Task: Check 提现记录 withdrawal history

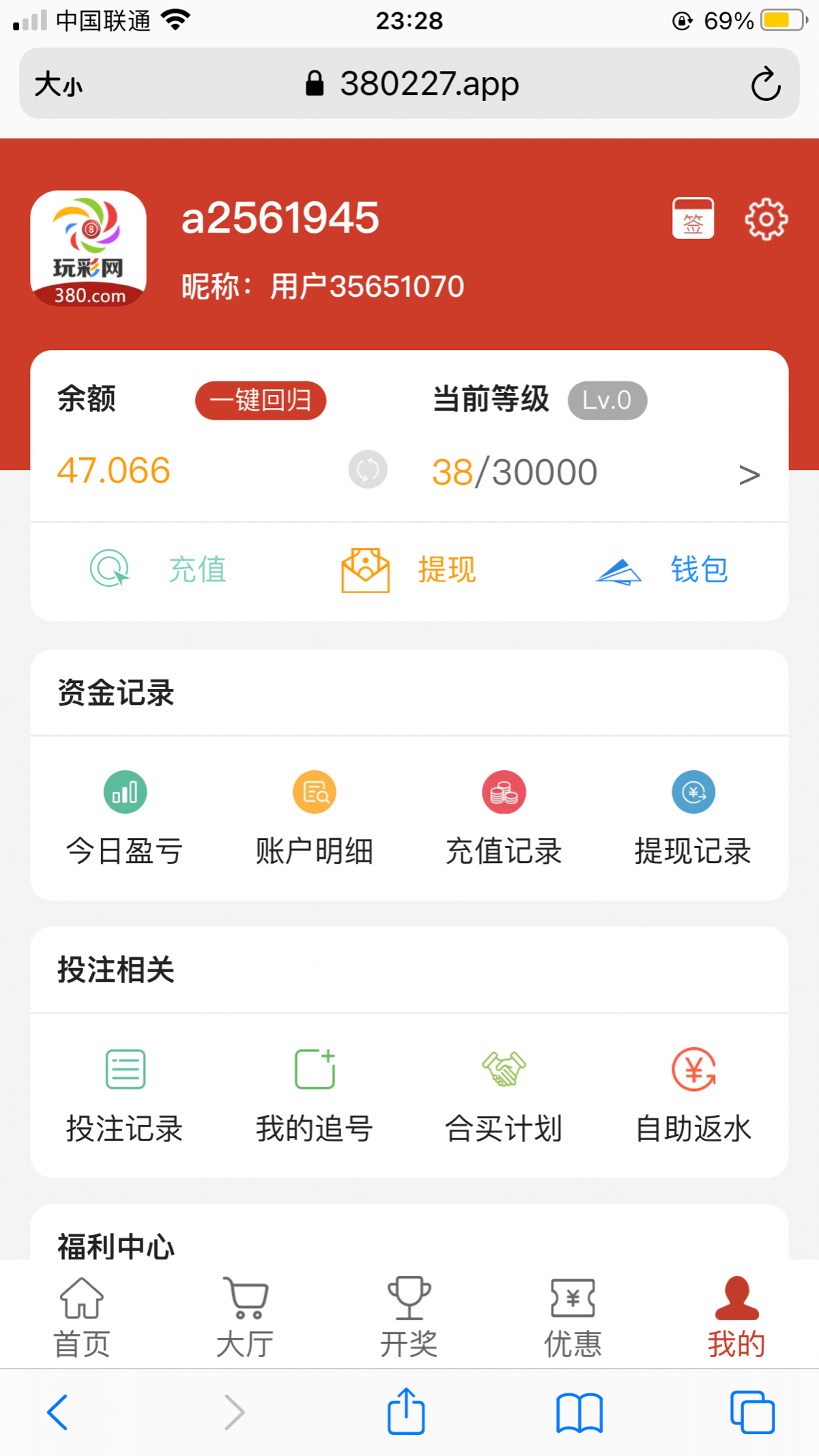Action: (693, 817)
